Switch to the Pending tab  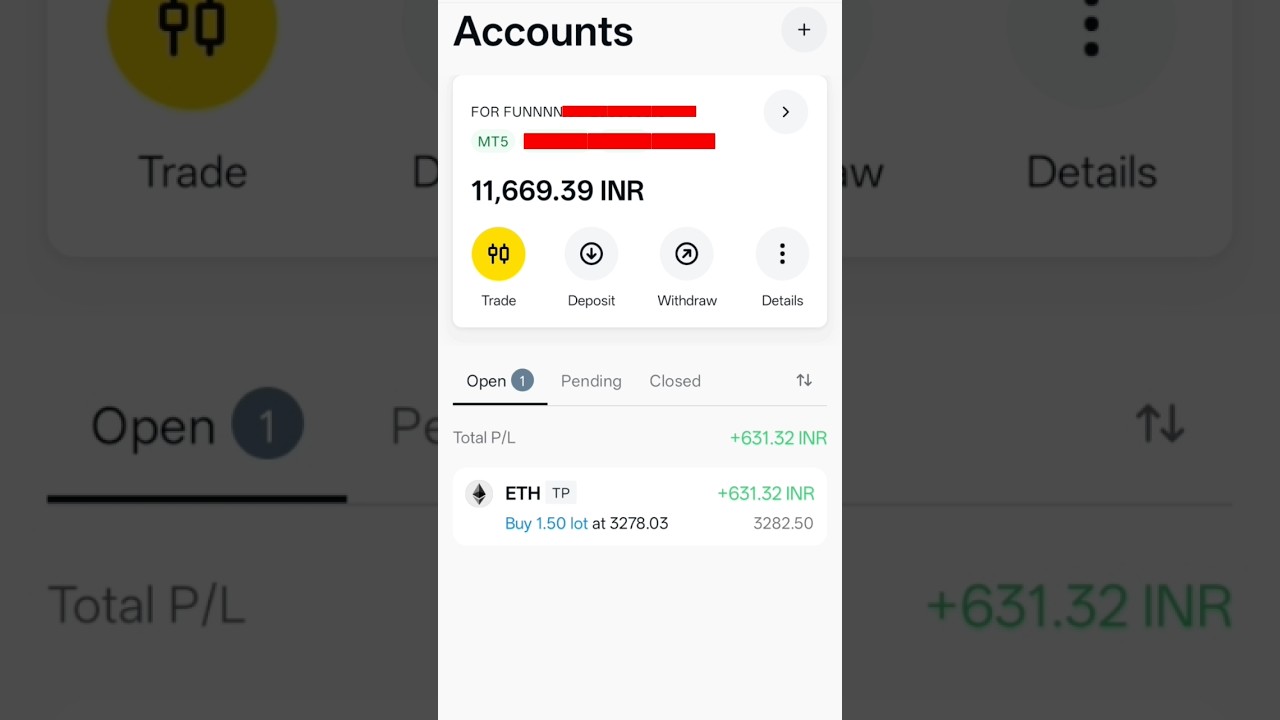coord(591,381)
